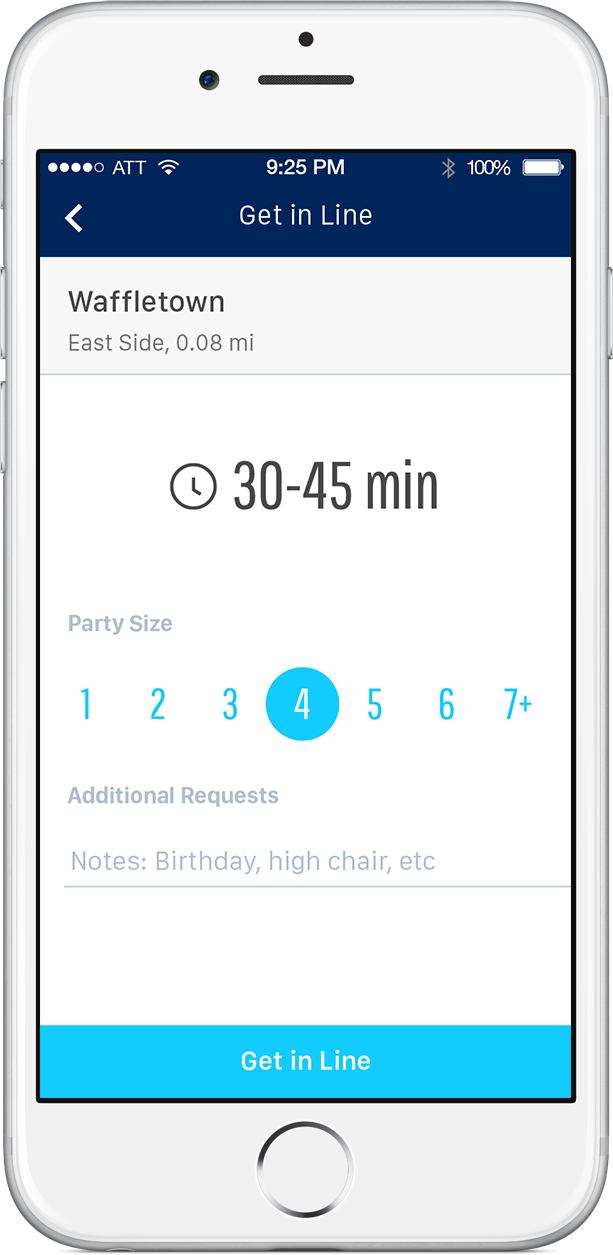Select party size 2
This screenshot has width=613, height=1255.
(158, 704)
